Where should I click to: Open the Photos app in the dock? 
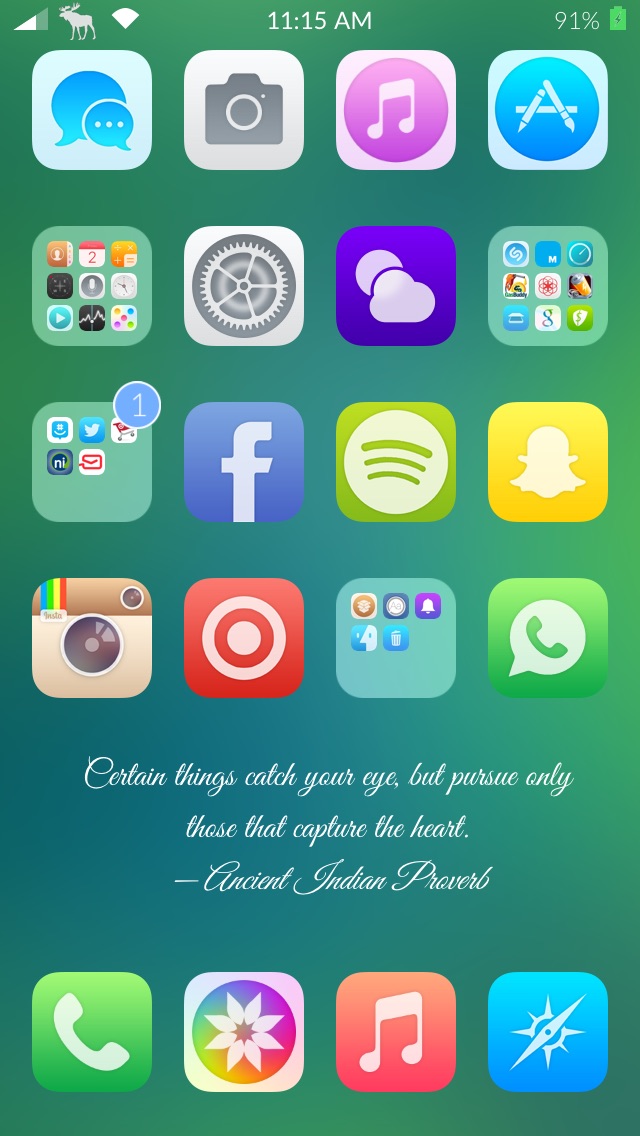click(244, 1032)
